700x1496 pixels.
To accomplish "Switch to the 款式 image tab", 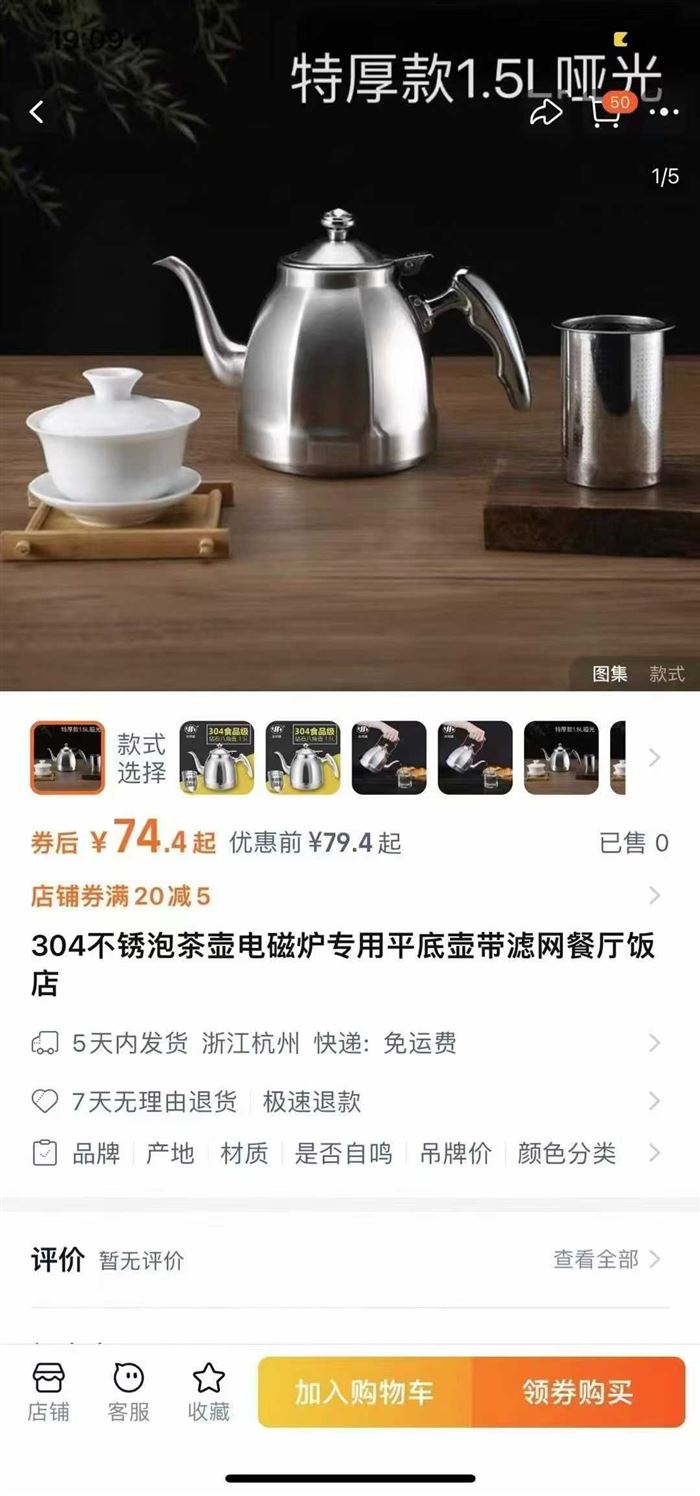I will coord(667,673).
